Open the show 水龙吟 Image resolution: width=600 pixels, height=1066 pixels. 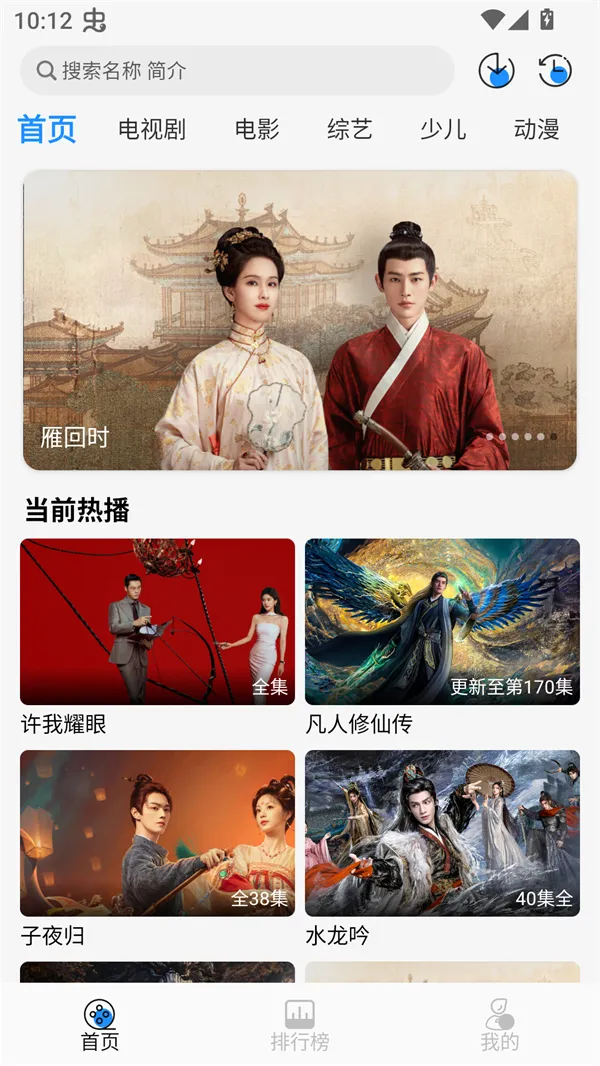[442, 833]
